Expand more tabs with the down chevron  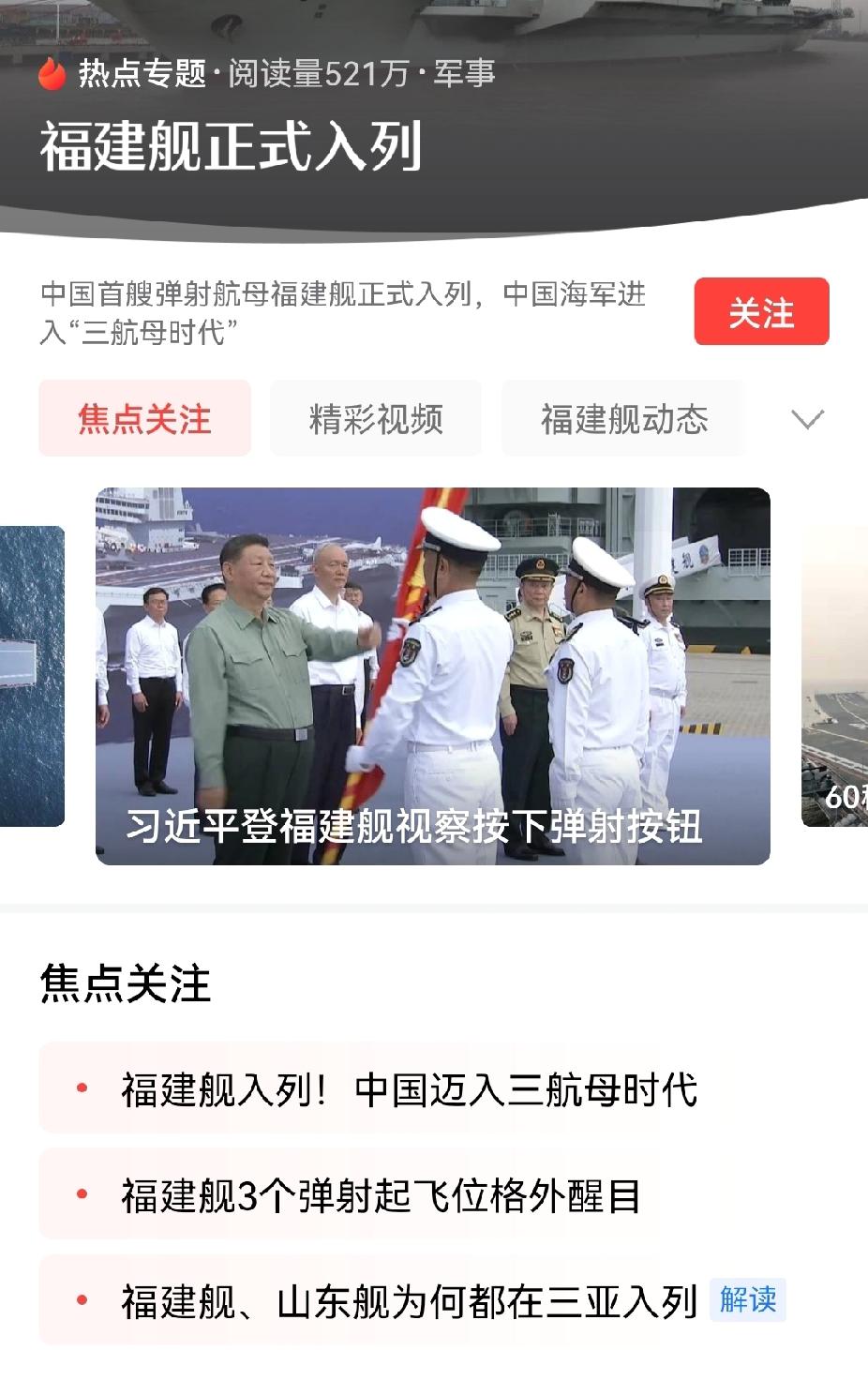[x=807, y=419]
